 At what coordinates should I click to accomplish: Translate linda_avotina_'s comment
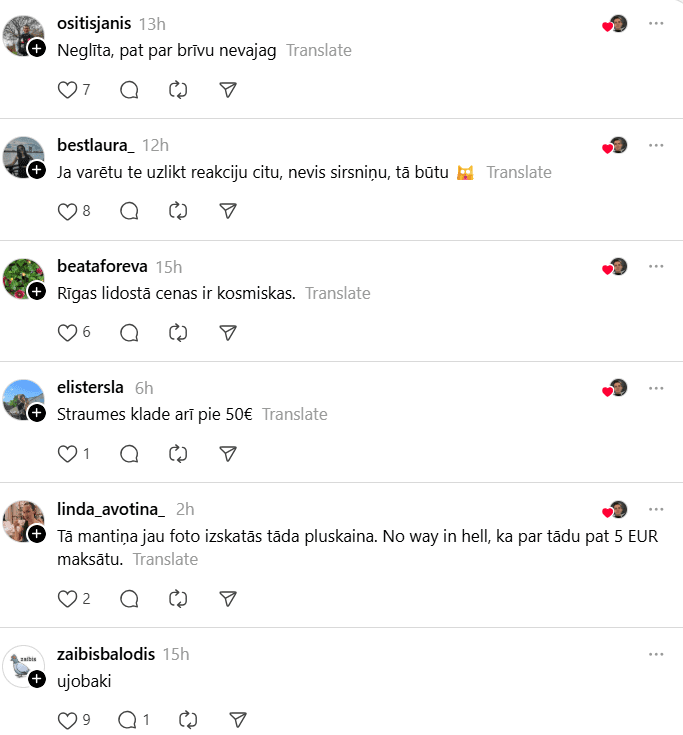coord(165,559)
